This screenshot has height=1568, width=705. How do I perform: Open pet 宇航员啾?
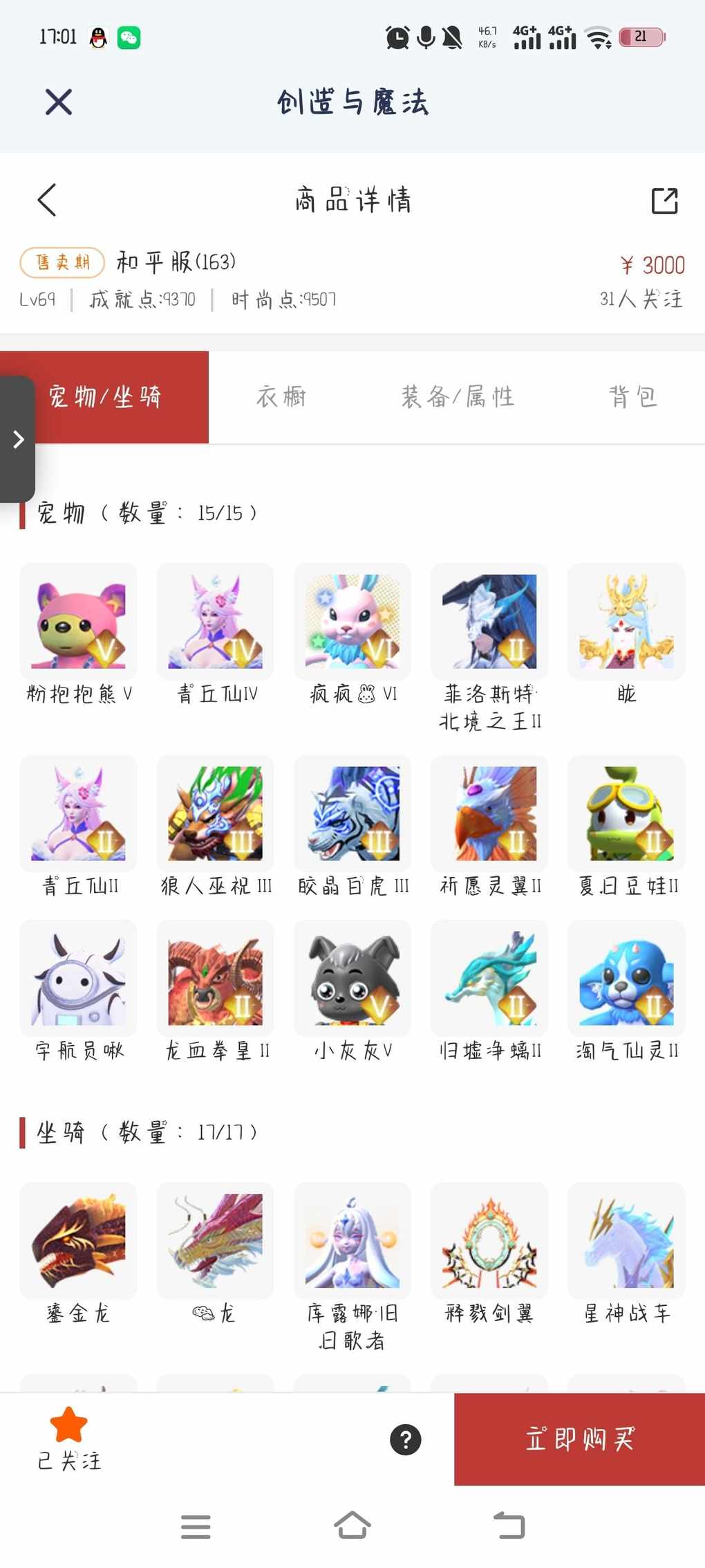(78, 979)
